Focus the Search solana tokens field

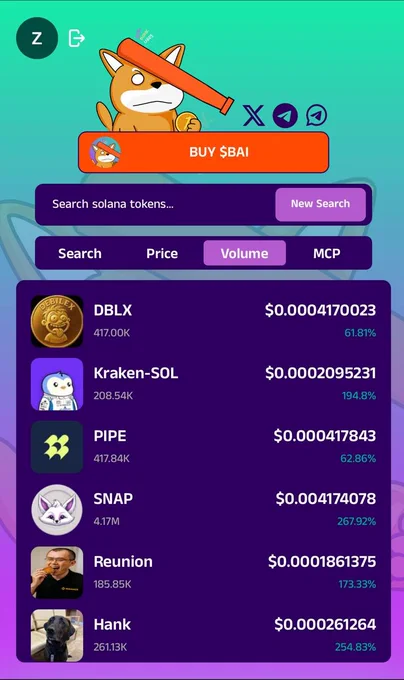click(156, 204)
